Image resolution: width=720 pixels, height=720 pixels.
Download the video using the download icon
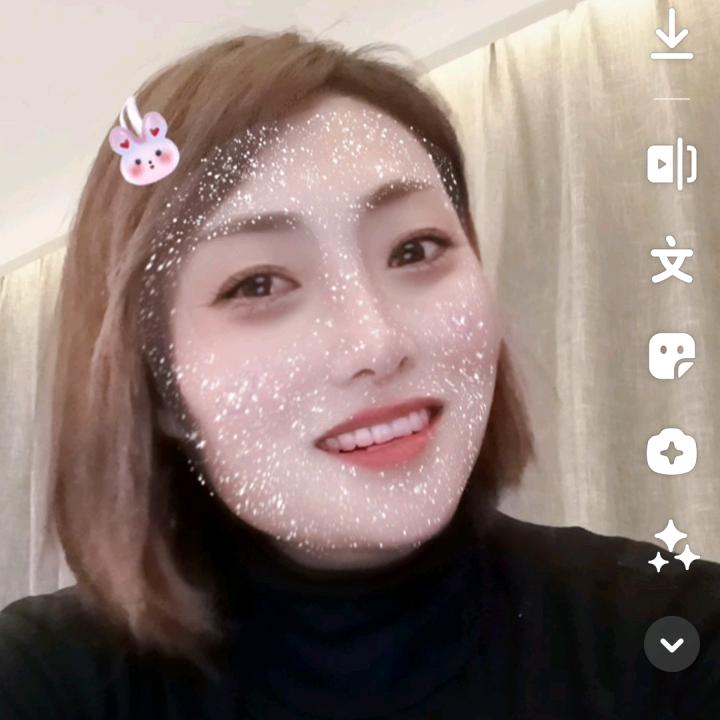[672, 35]
